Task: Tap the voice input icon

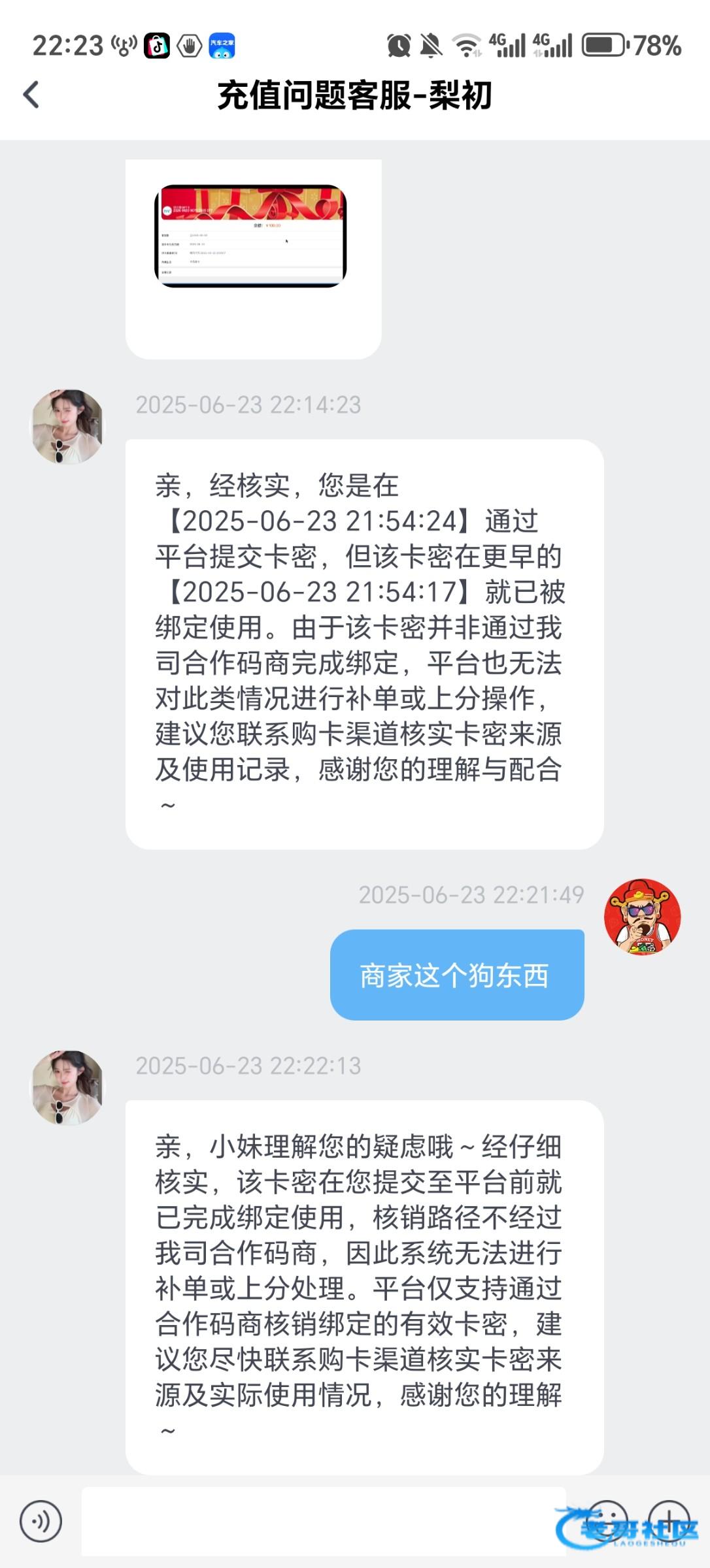Action: 41,1521
